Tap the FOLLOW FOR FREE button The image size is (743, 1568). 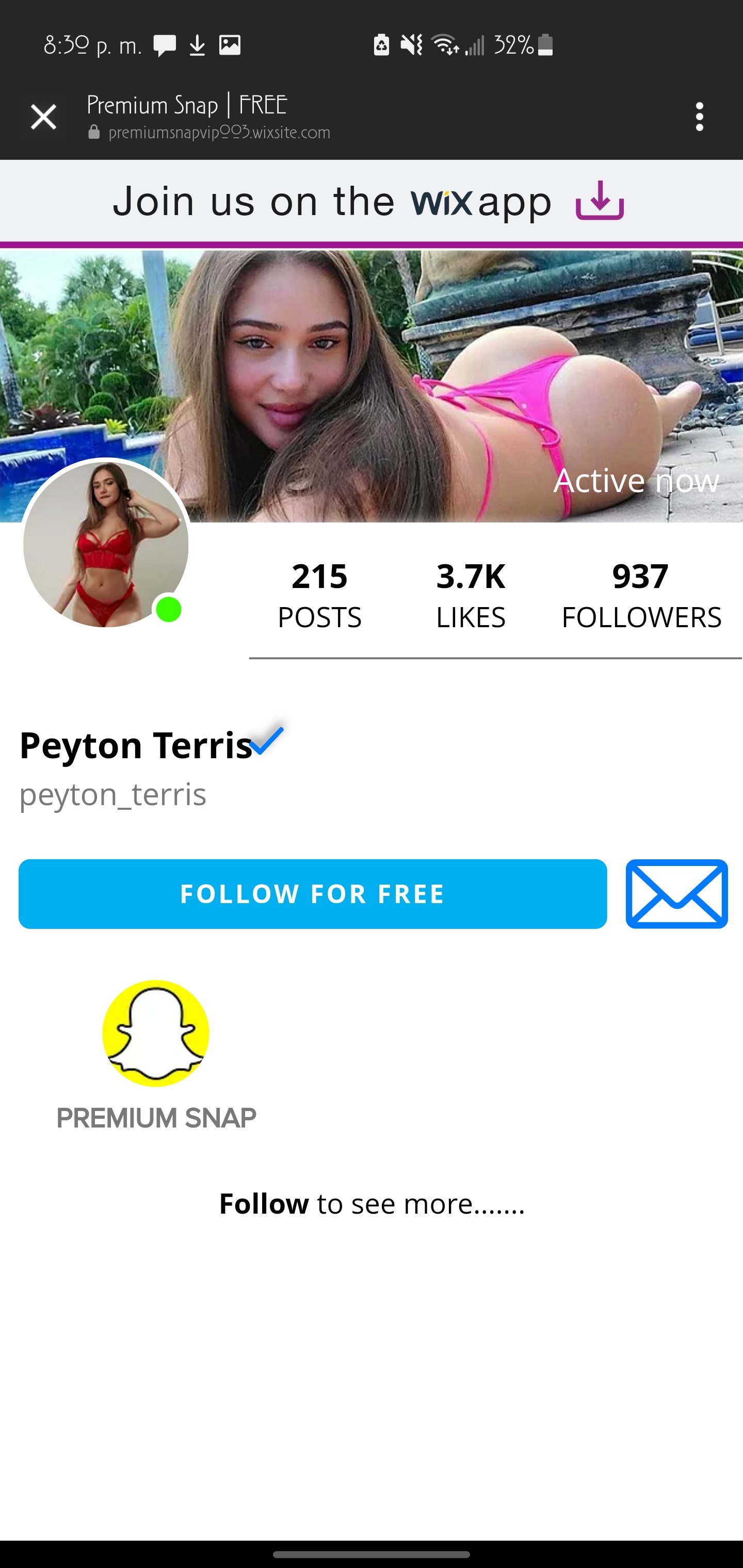(313, 893)
